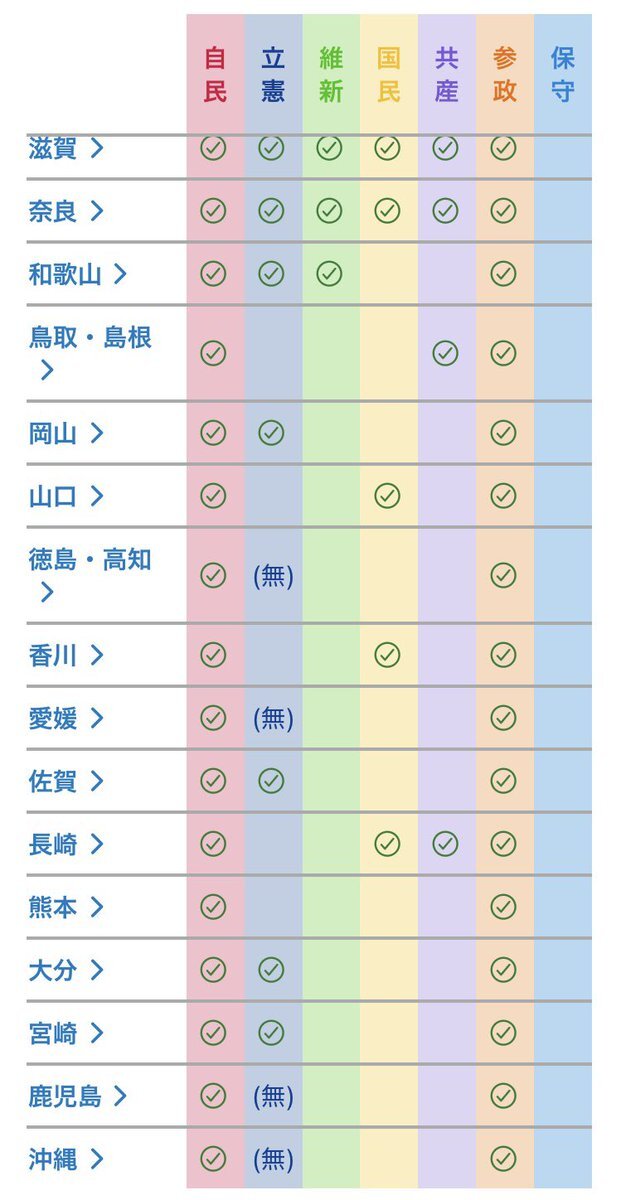Open the 長崎 prefecture link
This screenshot has width=621, height=1200.
(x=66, y=844)
